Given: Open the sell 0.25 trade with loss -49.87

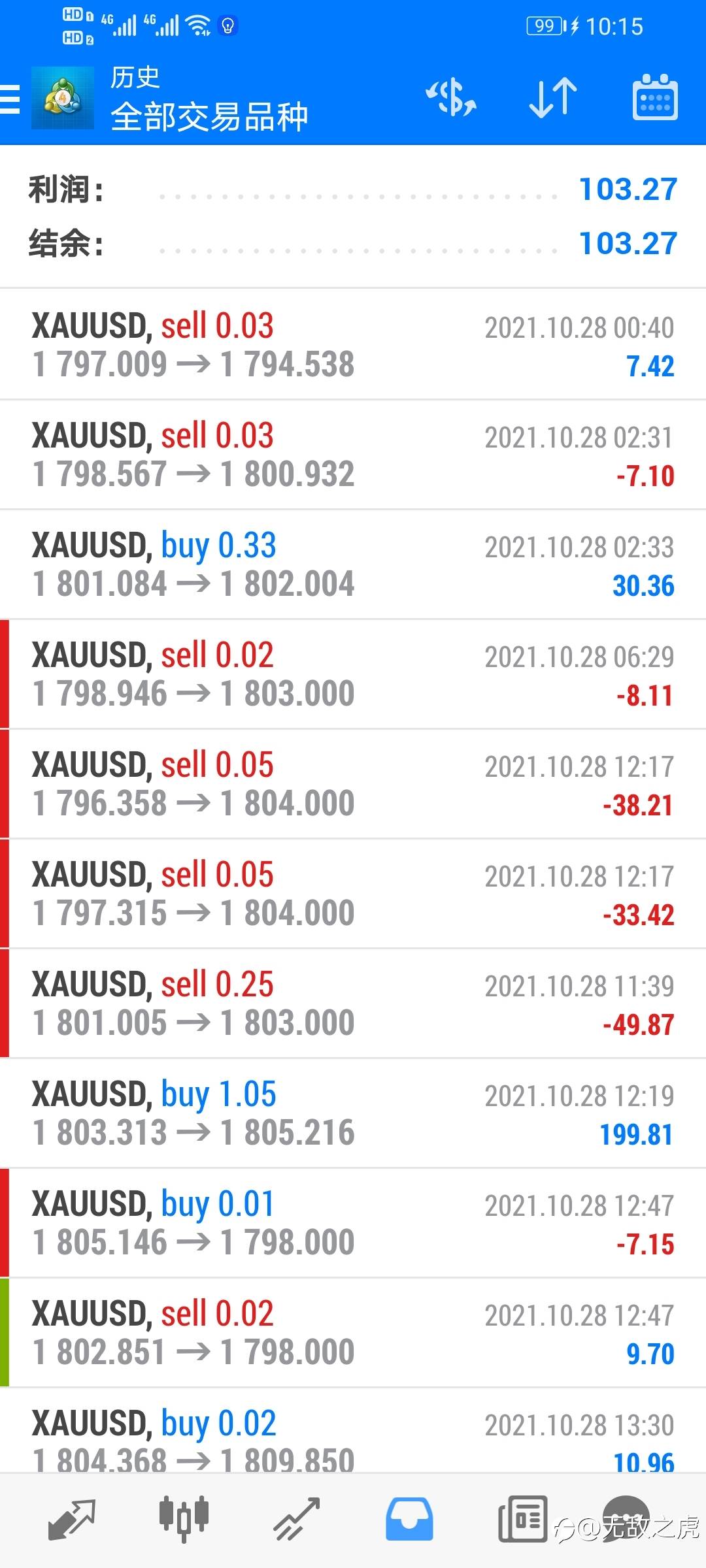Looking at the screenshot, I should click(x=353, y=1004).
